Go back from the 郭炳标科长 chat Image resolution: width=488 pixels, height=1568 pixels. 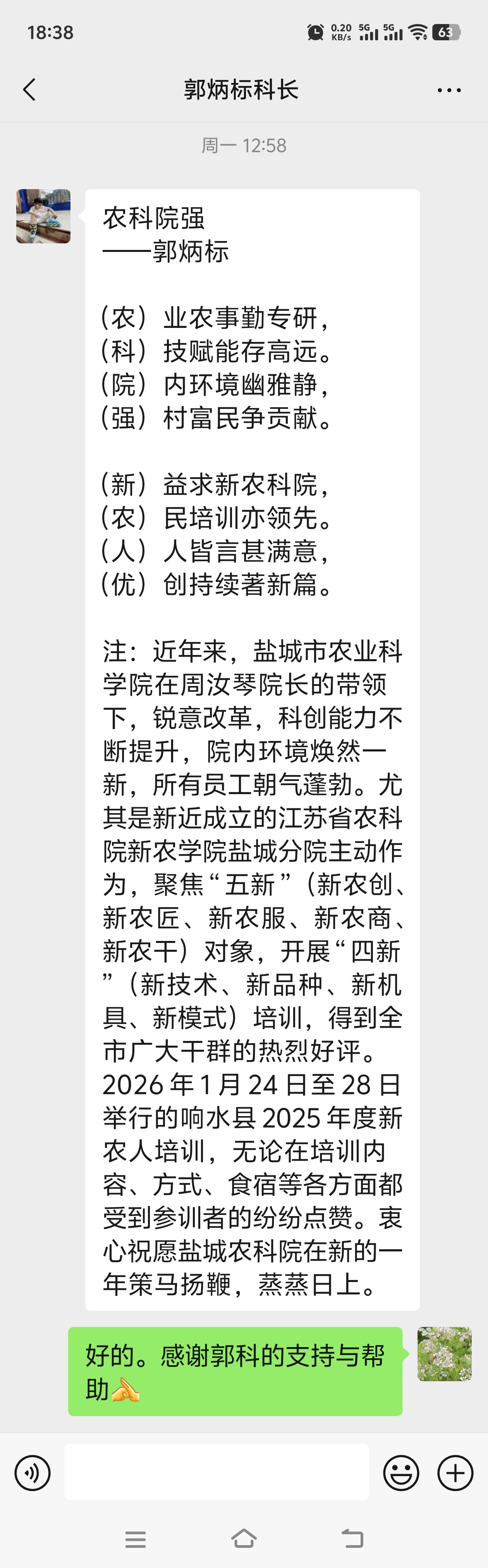pos(29,90)
